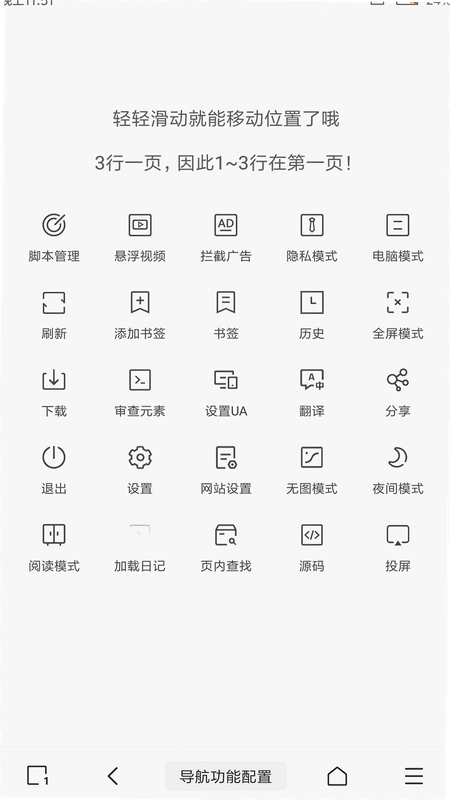Choose the 电脑模式 desktop mode item
This screenshot has width=450, height=800.
coord(398,238)
